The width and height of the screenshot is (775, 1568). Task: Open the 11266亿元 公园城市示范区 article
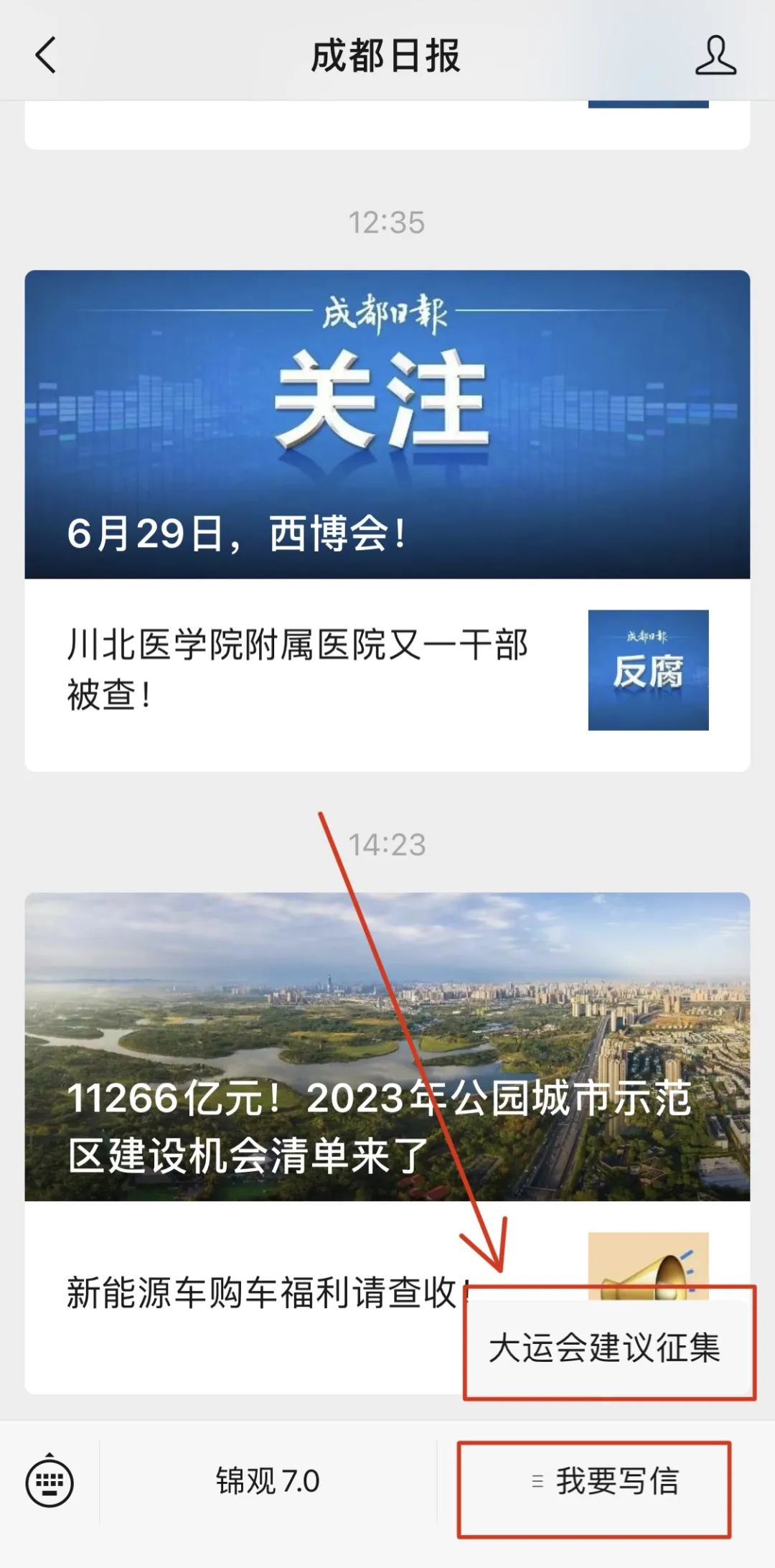pos(387,1046)
